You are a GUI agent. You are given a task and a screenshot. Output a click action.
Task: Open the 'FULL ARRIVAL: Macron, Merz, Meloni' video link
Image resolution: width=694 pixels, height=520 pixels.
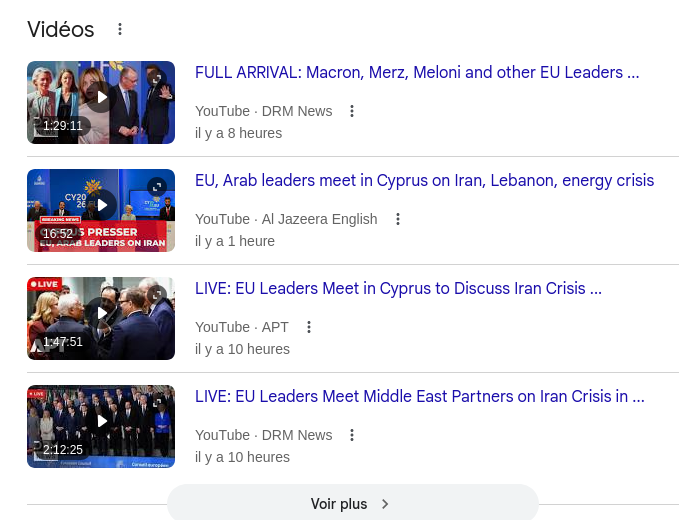(416, 72)
